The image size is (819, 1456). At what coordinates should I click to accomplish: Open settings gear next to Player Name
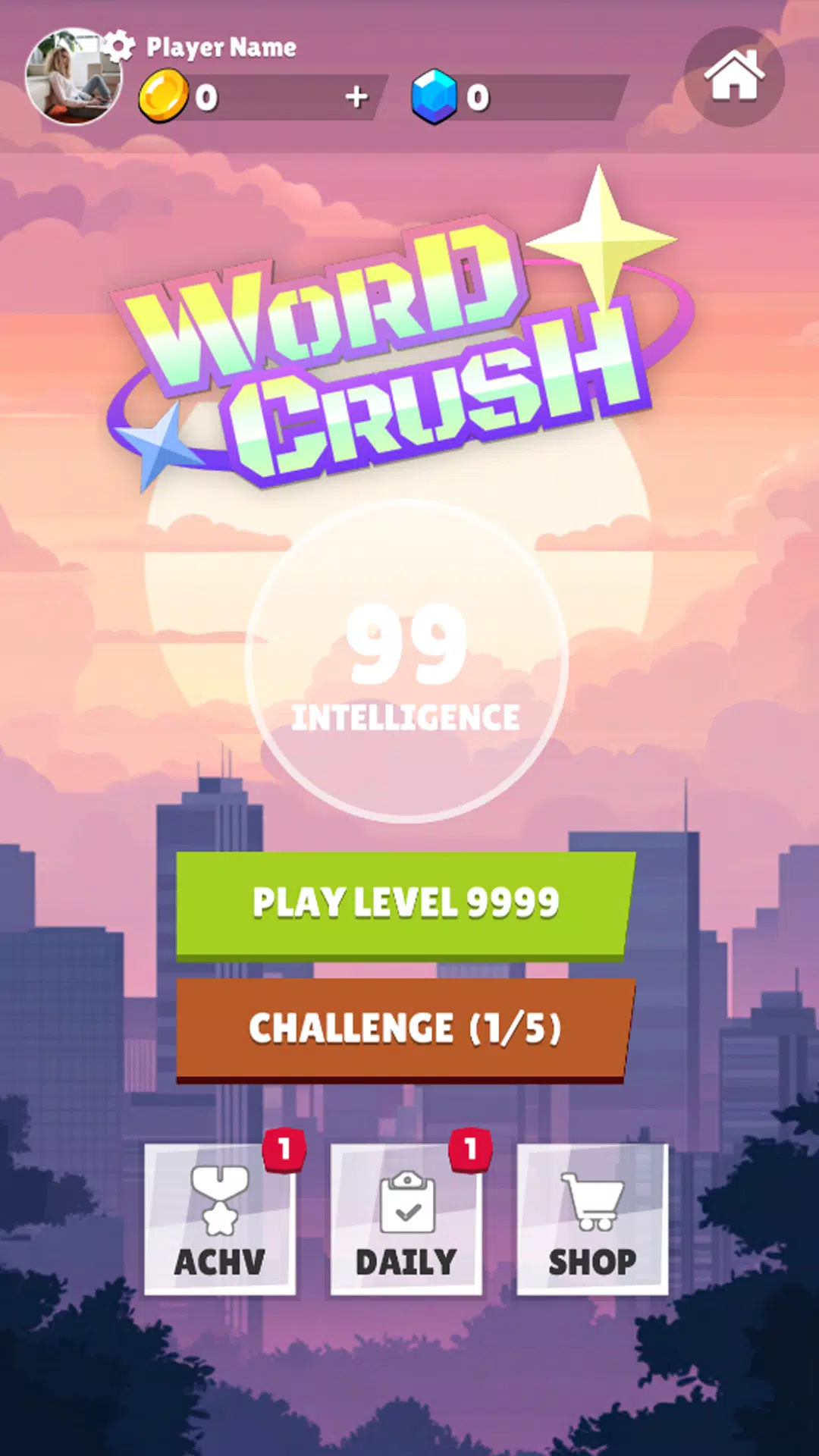118,46
